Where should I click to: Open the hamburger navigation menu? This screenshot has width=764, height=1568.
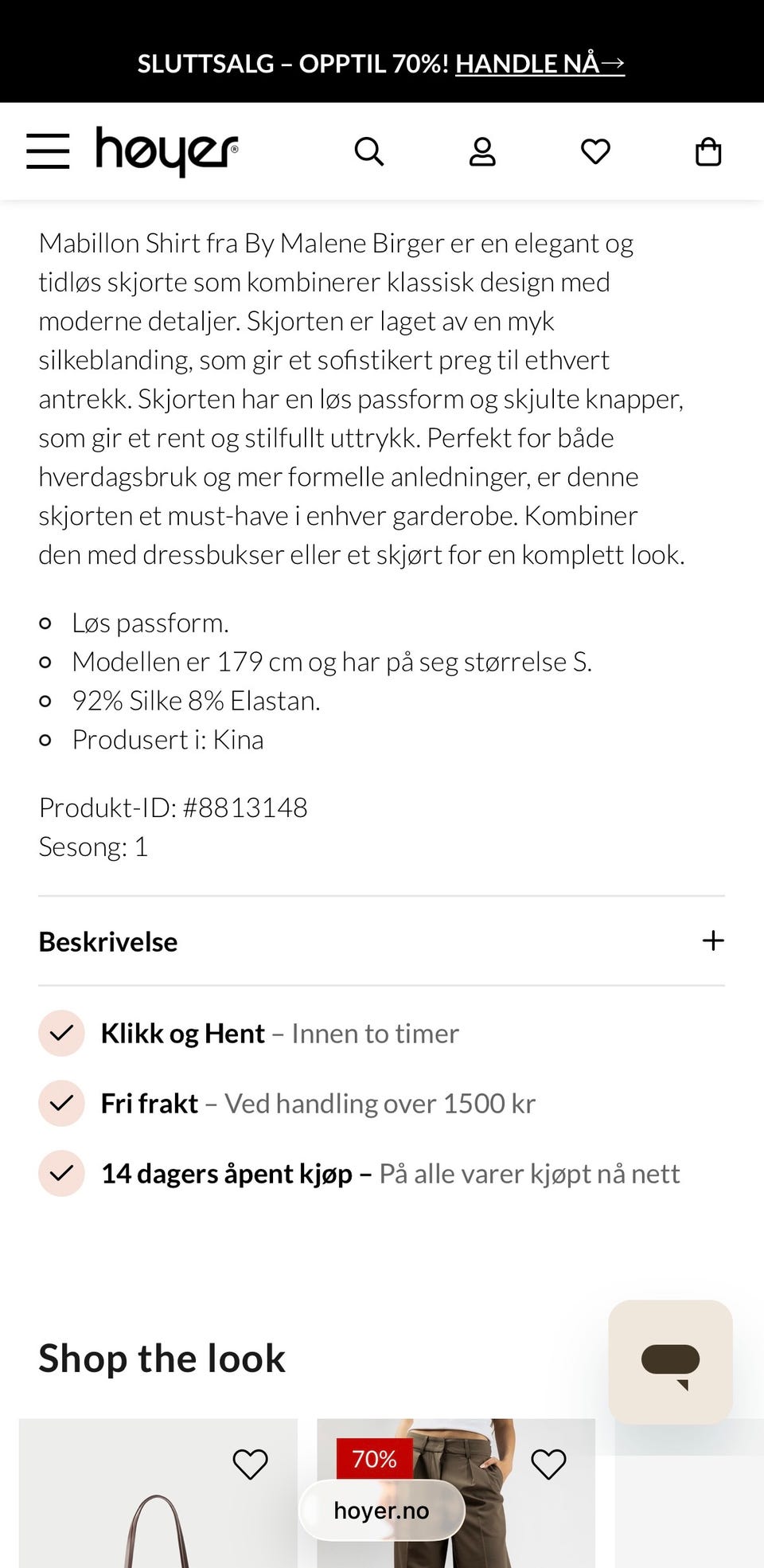click(48, 151)
